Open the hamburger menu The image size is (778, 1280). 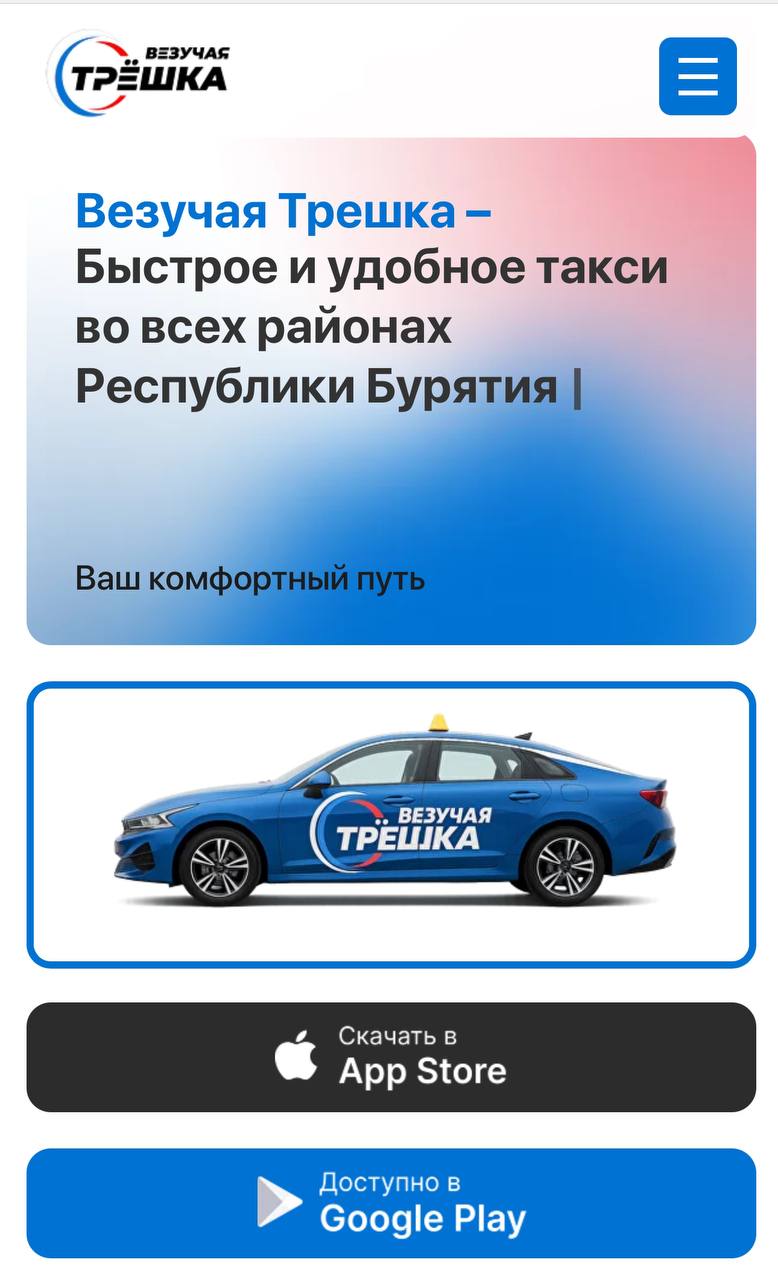coord(697,76)
